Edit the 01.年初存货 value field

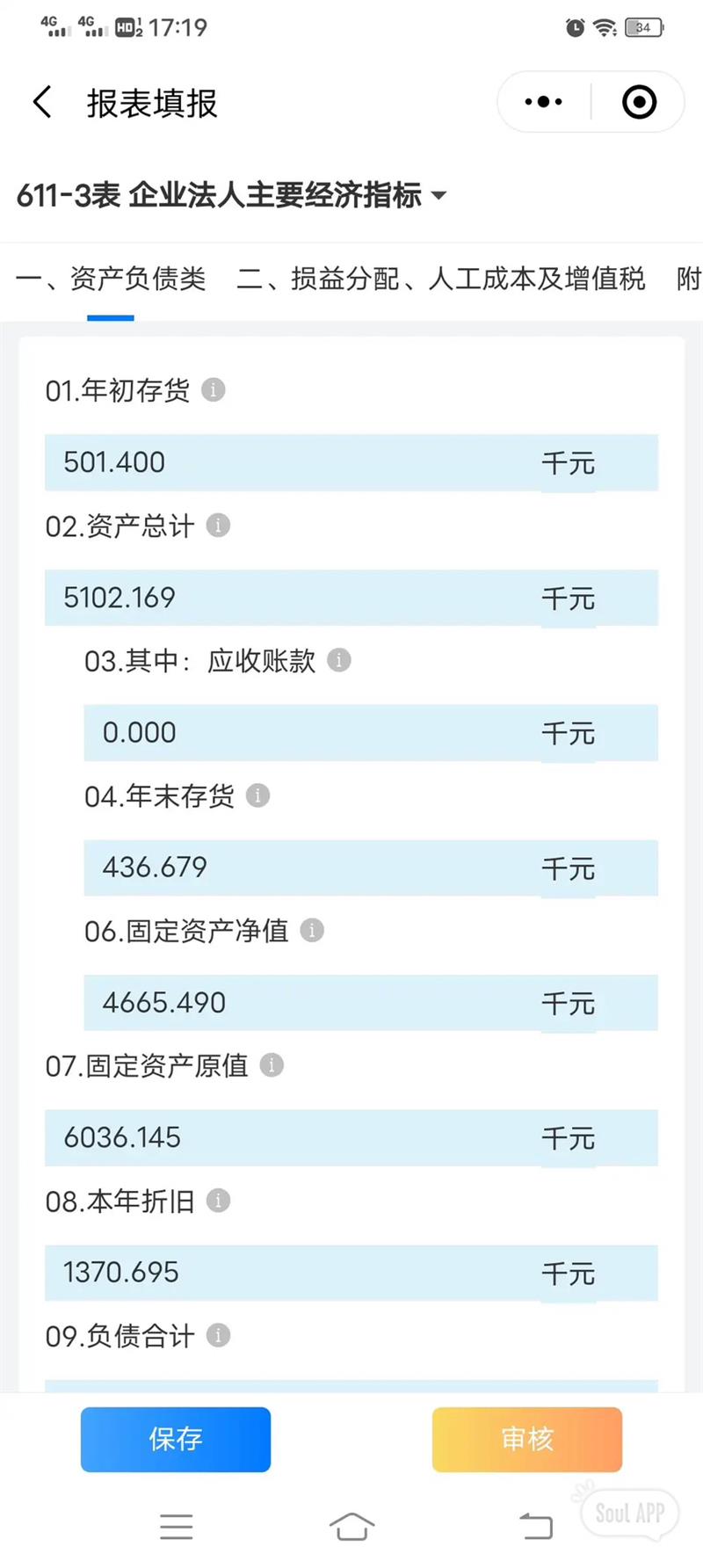point(290,462)
